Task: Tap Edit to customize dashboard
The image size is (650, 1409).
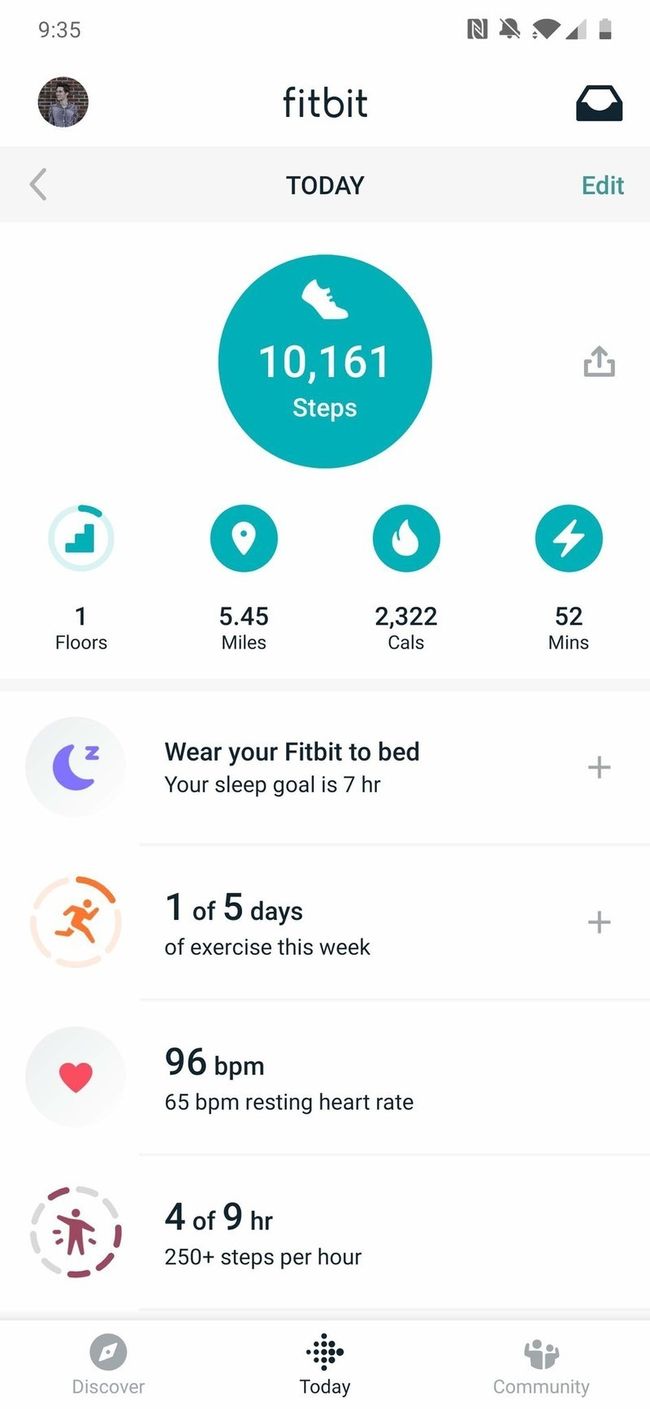Action: (x=602, y=185)
